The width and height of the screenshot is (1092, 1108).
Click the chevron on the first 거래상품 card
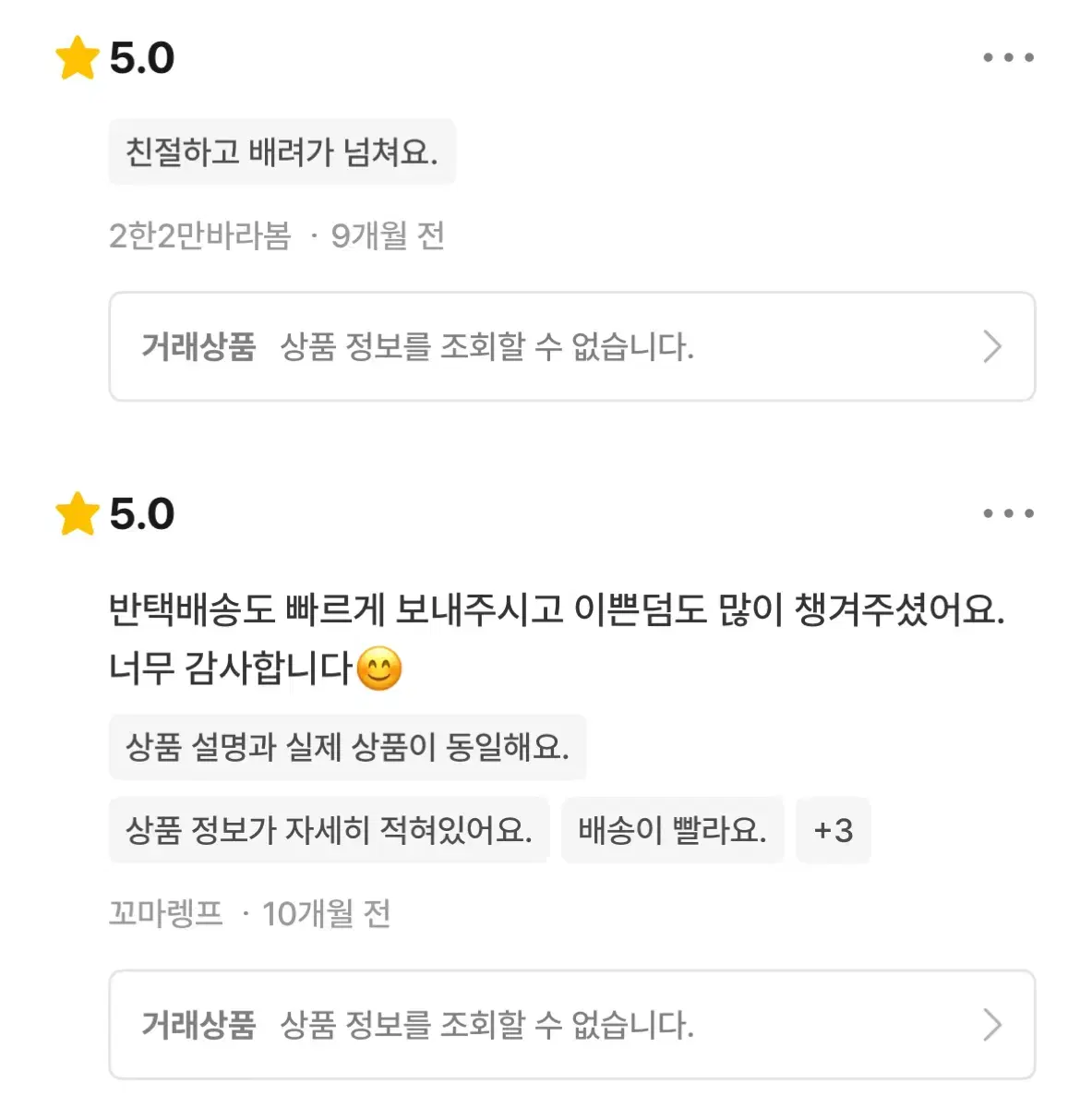(992, 346)
